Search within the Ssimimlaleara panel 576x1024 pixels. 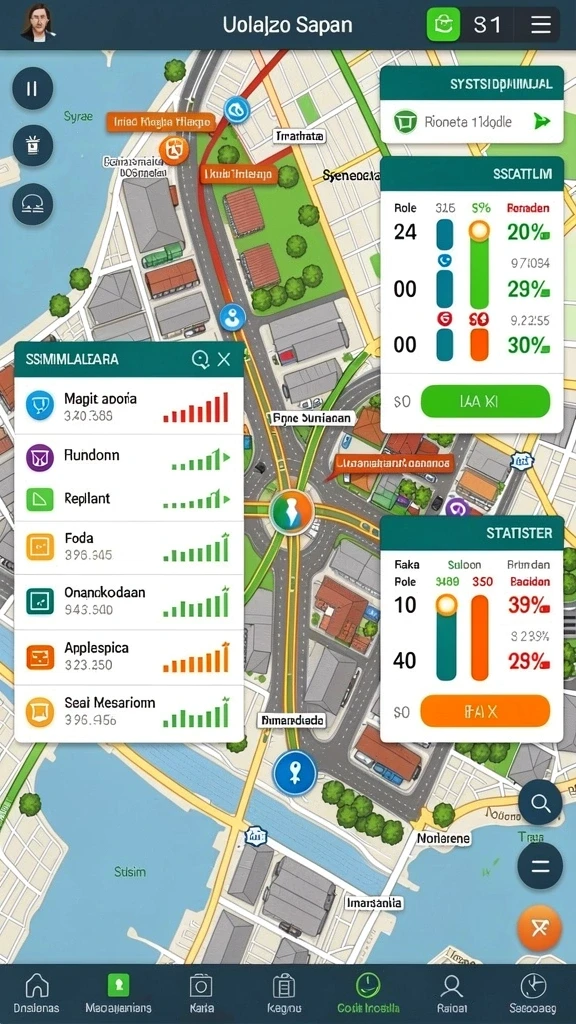(200, 359)
